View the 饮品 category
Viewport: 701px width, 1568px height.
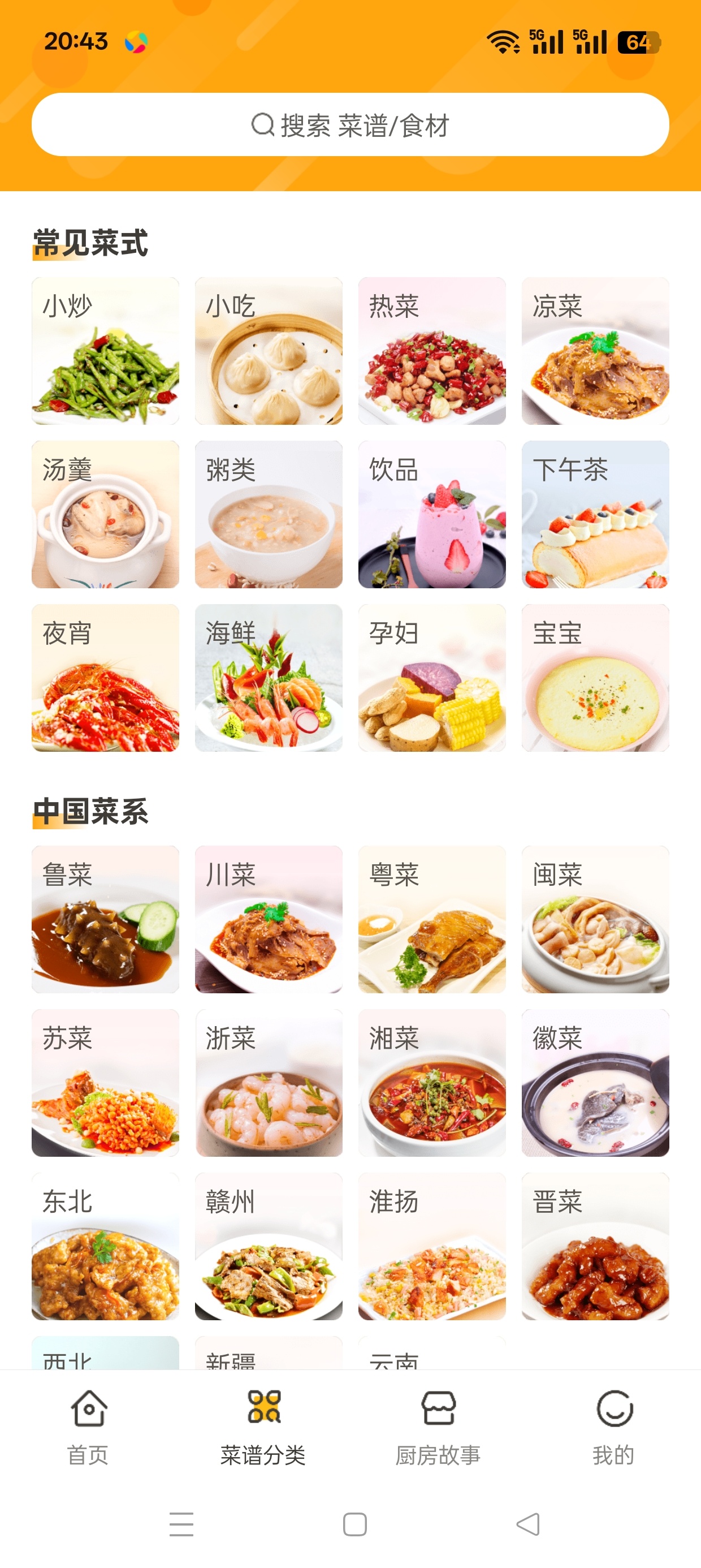[x=432, y=514]
